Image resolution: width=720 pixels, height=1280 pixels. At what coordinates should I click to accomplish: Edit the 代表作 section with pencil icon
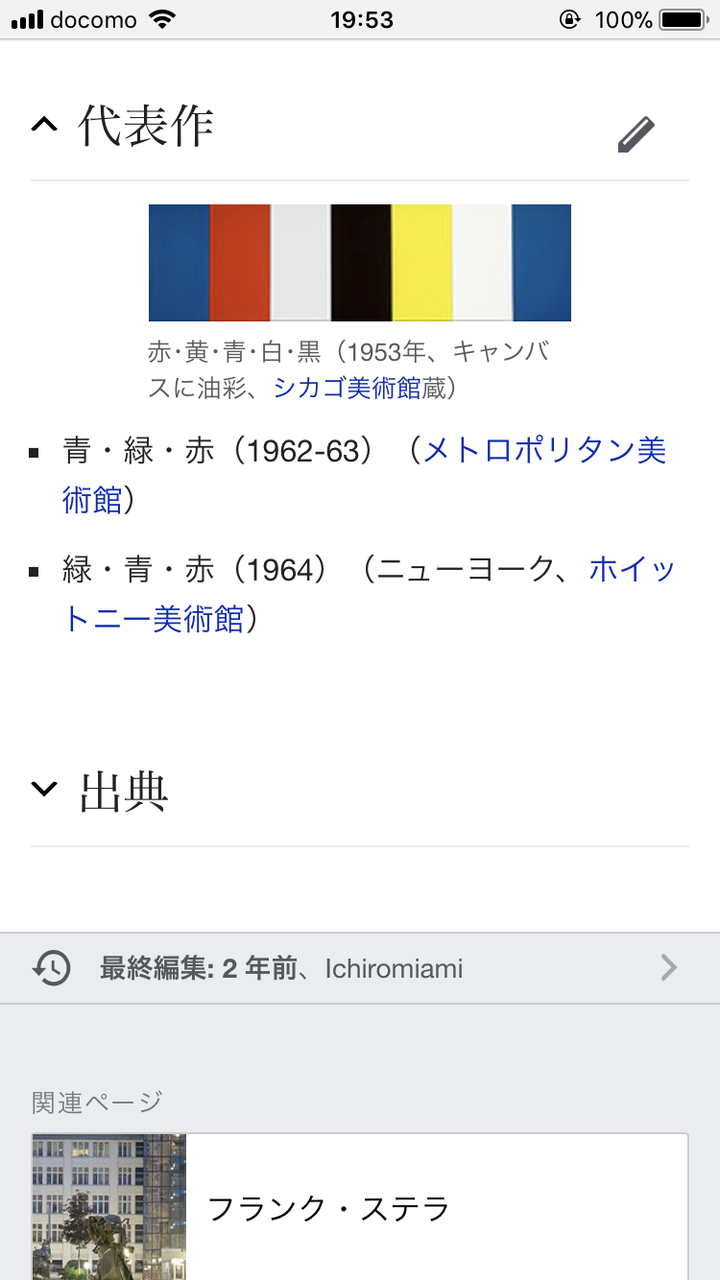[636, 134]
